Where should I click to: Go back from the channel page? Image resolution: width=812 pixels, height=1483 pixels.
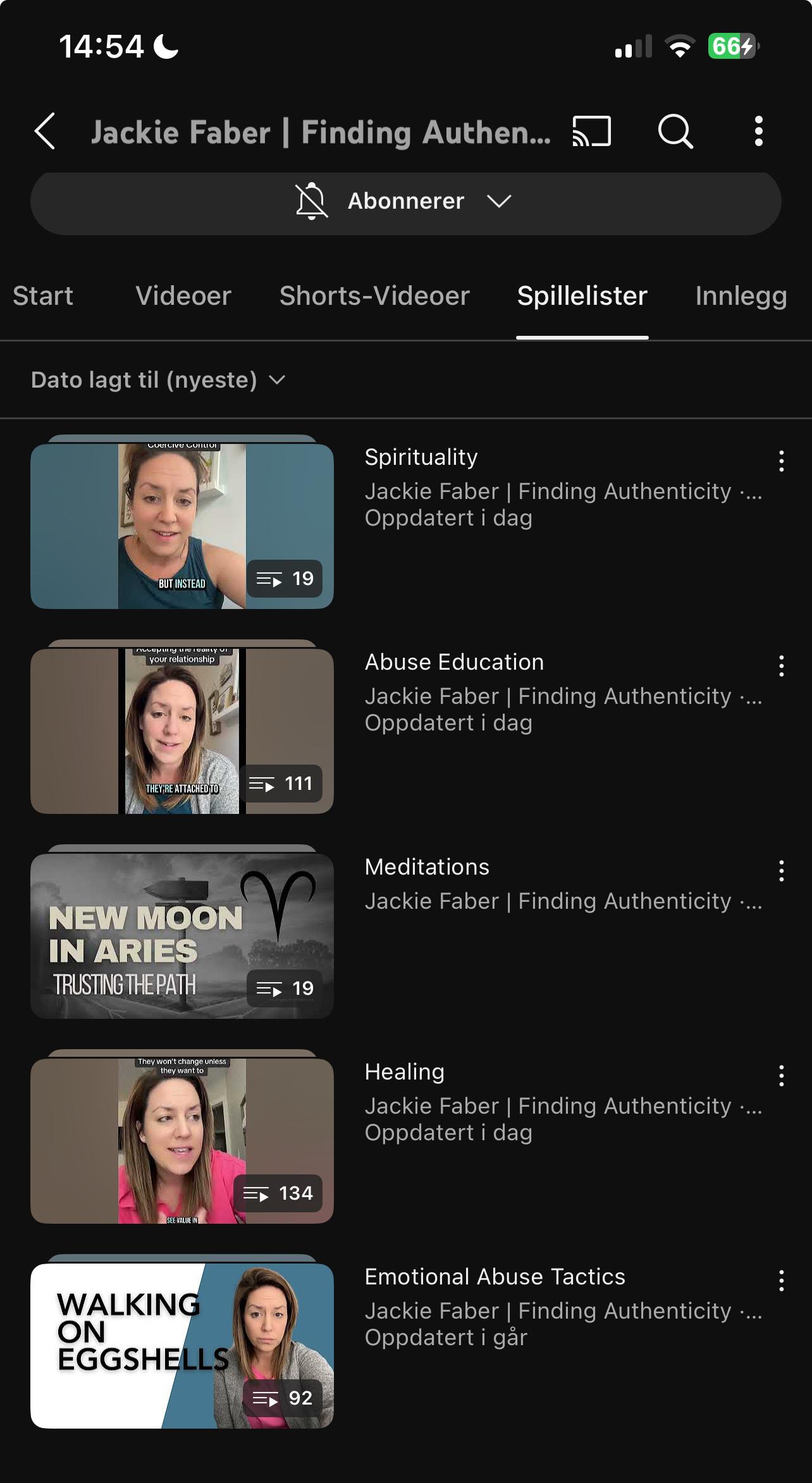[45, 132]
